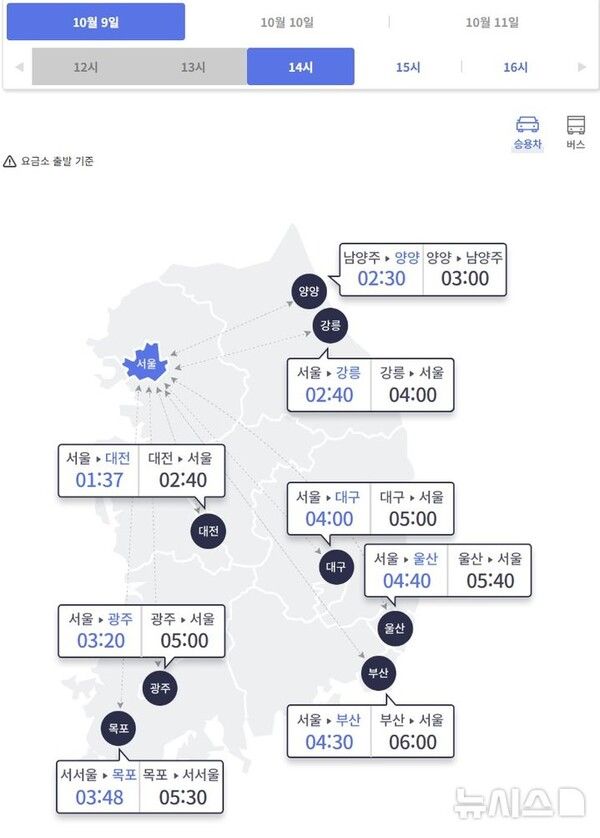This screenshot has width=600, height=838.
Task: Select the 14시 time slot
Action: coord(300,67)
